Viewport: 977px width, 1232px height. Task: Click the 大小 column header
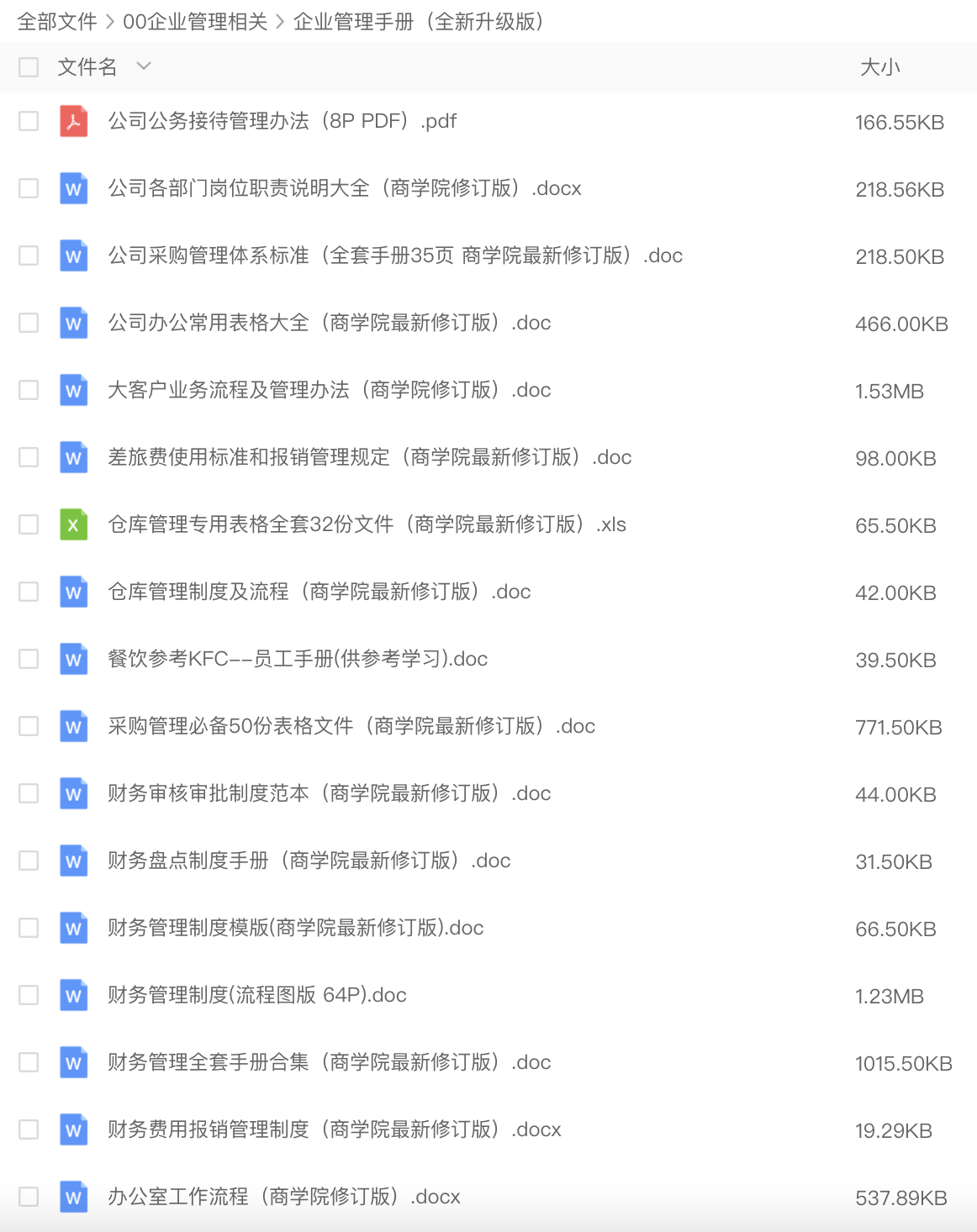click(x=878, y=67)
